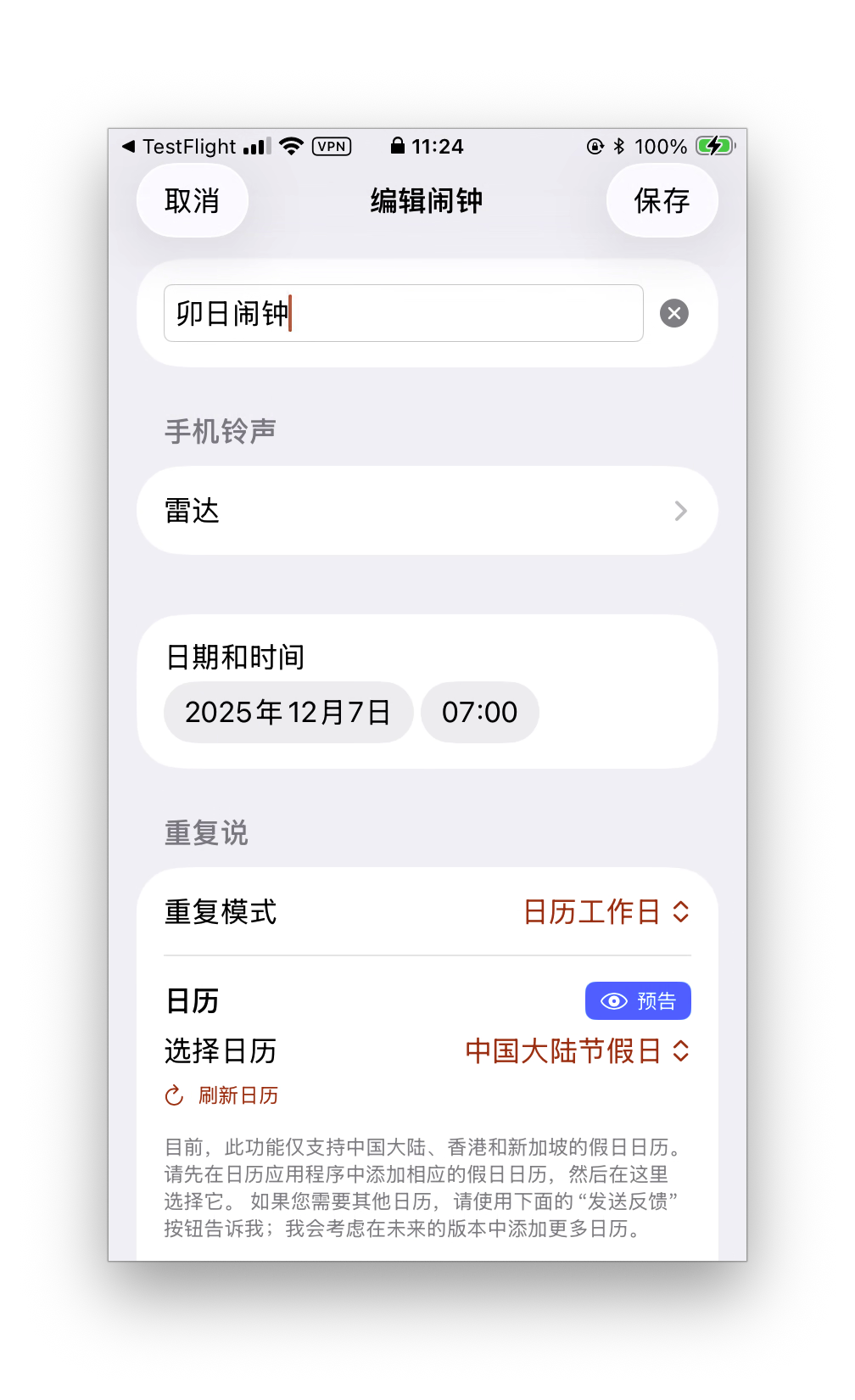855x1400 pixels.
Task: Tap the 卯日闹钟 alarm name field
Action: click(x=403, y=313)
